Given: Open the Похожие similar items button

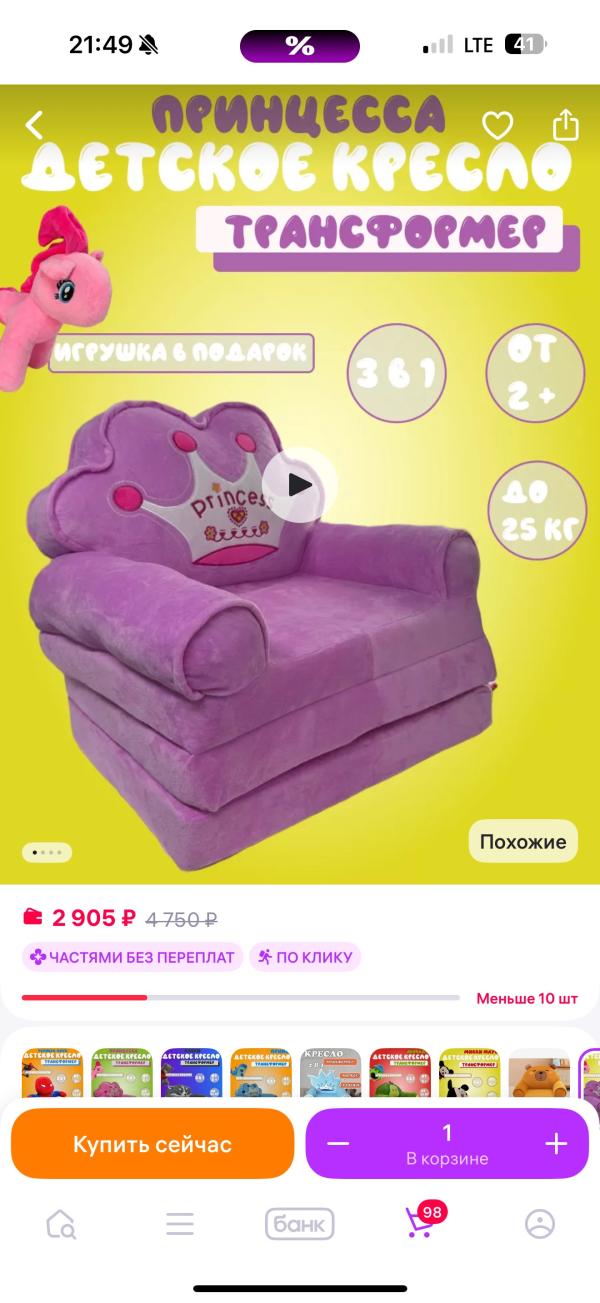Looking at the screenshot, I should 523,841.
